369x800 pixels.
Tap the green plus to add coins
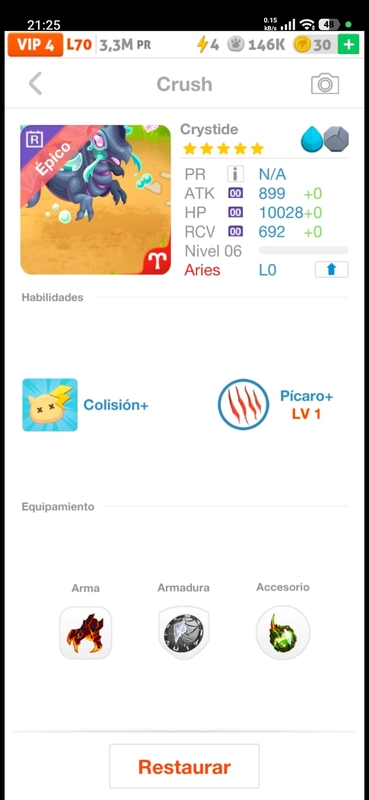point(349,44)
